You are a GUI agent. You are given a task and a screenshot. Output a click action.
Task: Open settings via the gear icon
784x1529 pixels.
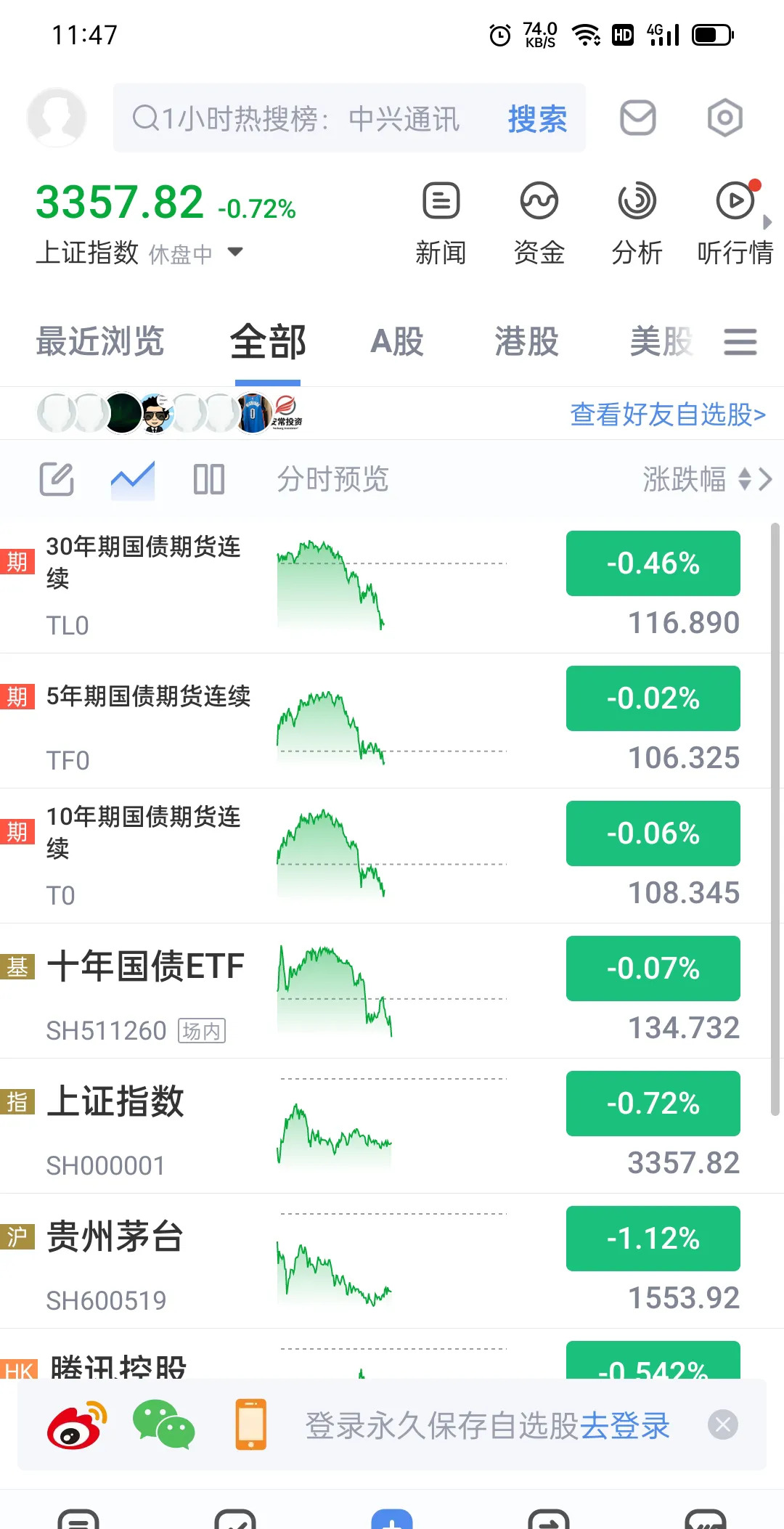pyautogui.click(x=723, y=118)
